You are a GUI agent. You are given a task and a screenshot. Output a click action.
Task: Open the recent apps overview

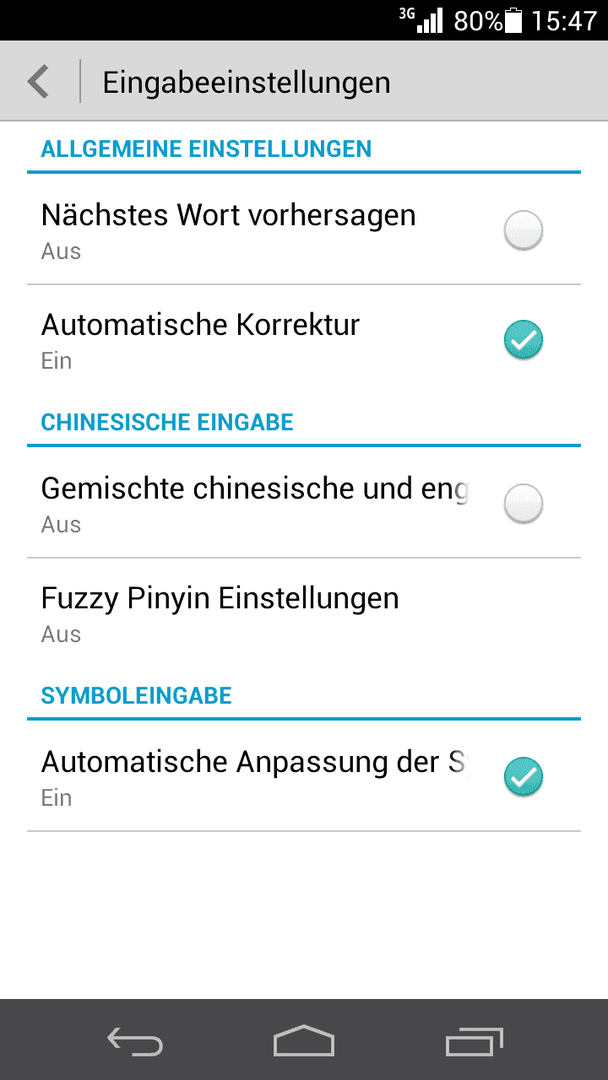474,1041
